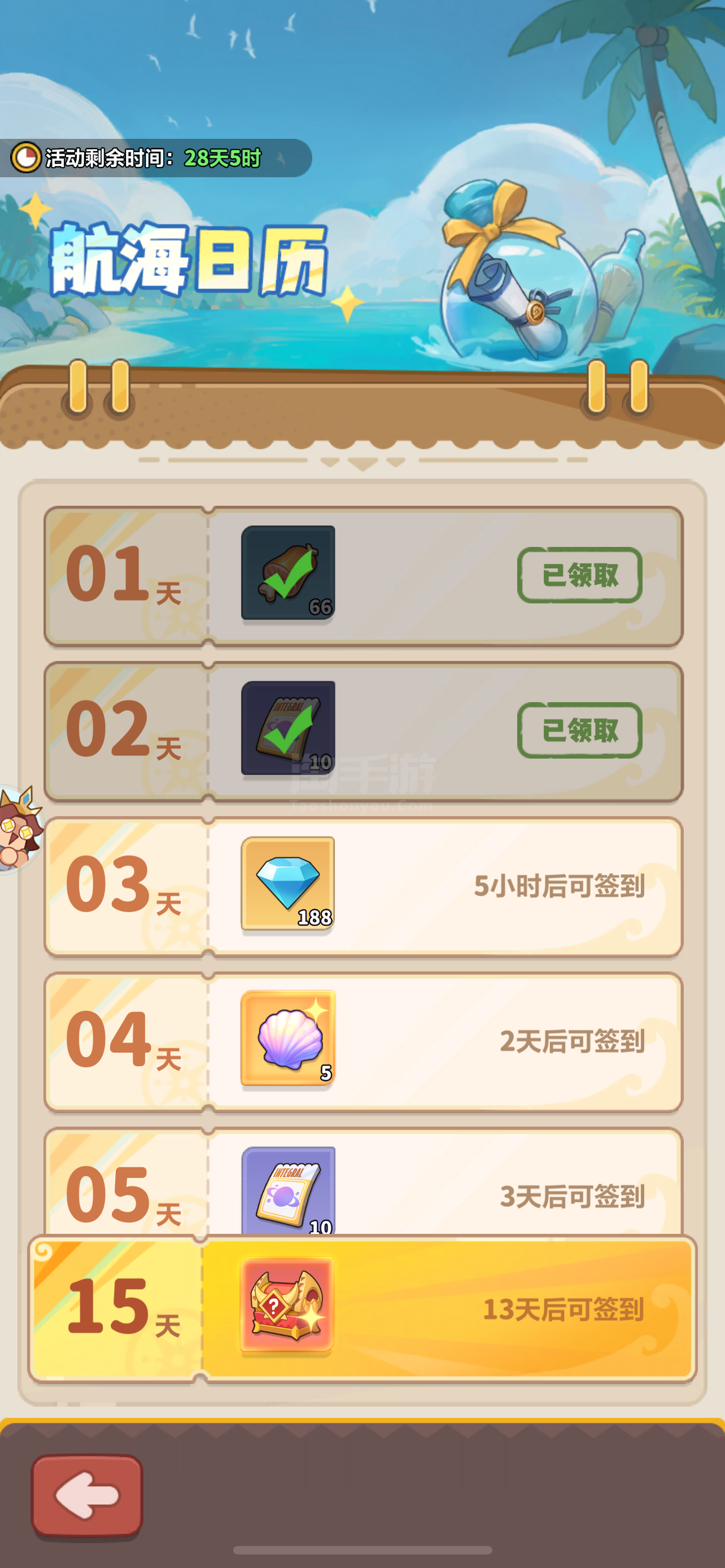Tap the claimed button on day 02
725x1568 pixels.
point(579,730)
